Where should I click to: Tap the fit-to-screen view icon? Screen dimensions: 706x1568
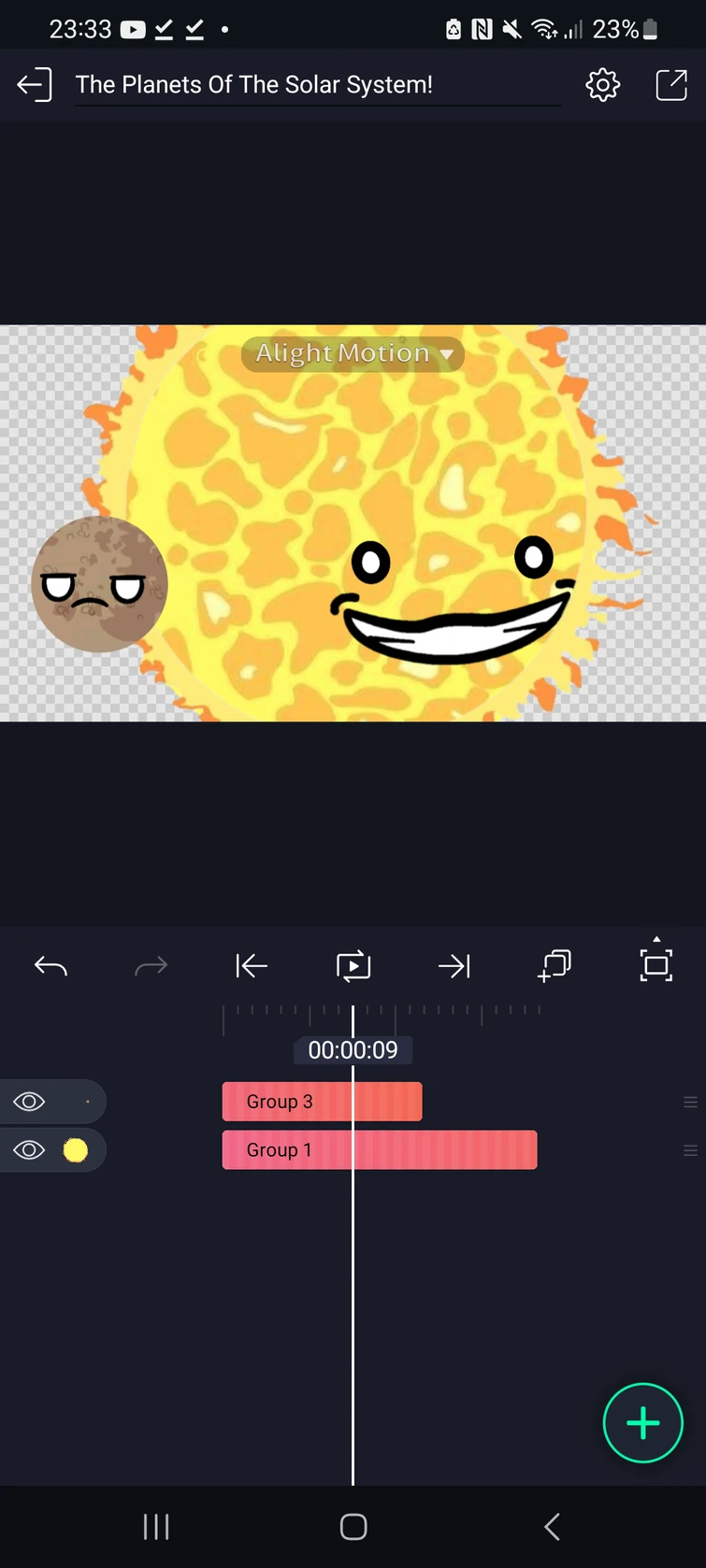656,965
